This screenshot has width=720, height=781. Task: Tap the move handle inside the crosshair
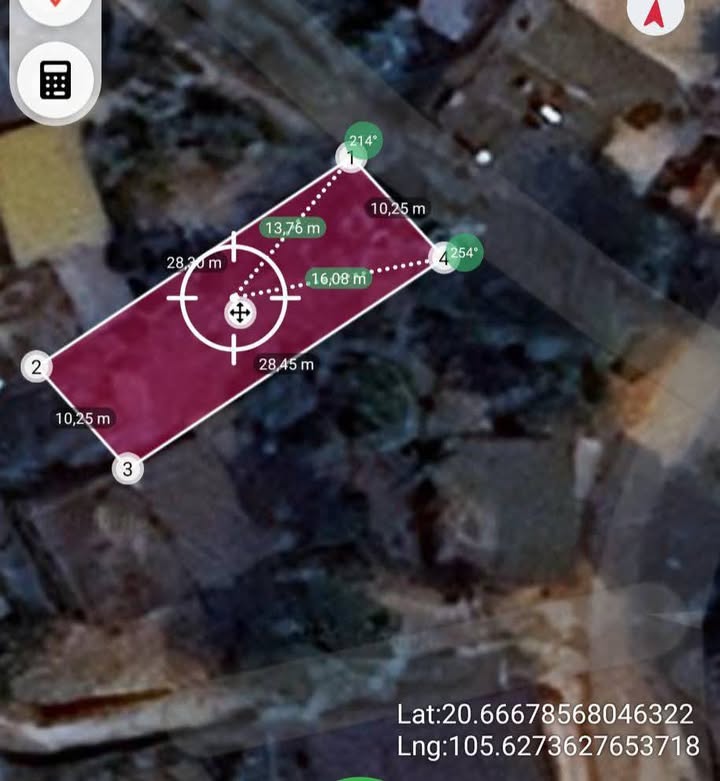click(x=240, y=314)
